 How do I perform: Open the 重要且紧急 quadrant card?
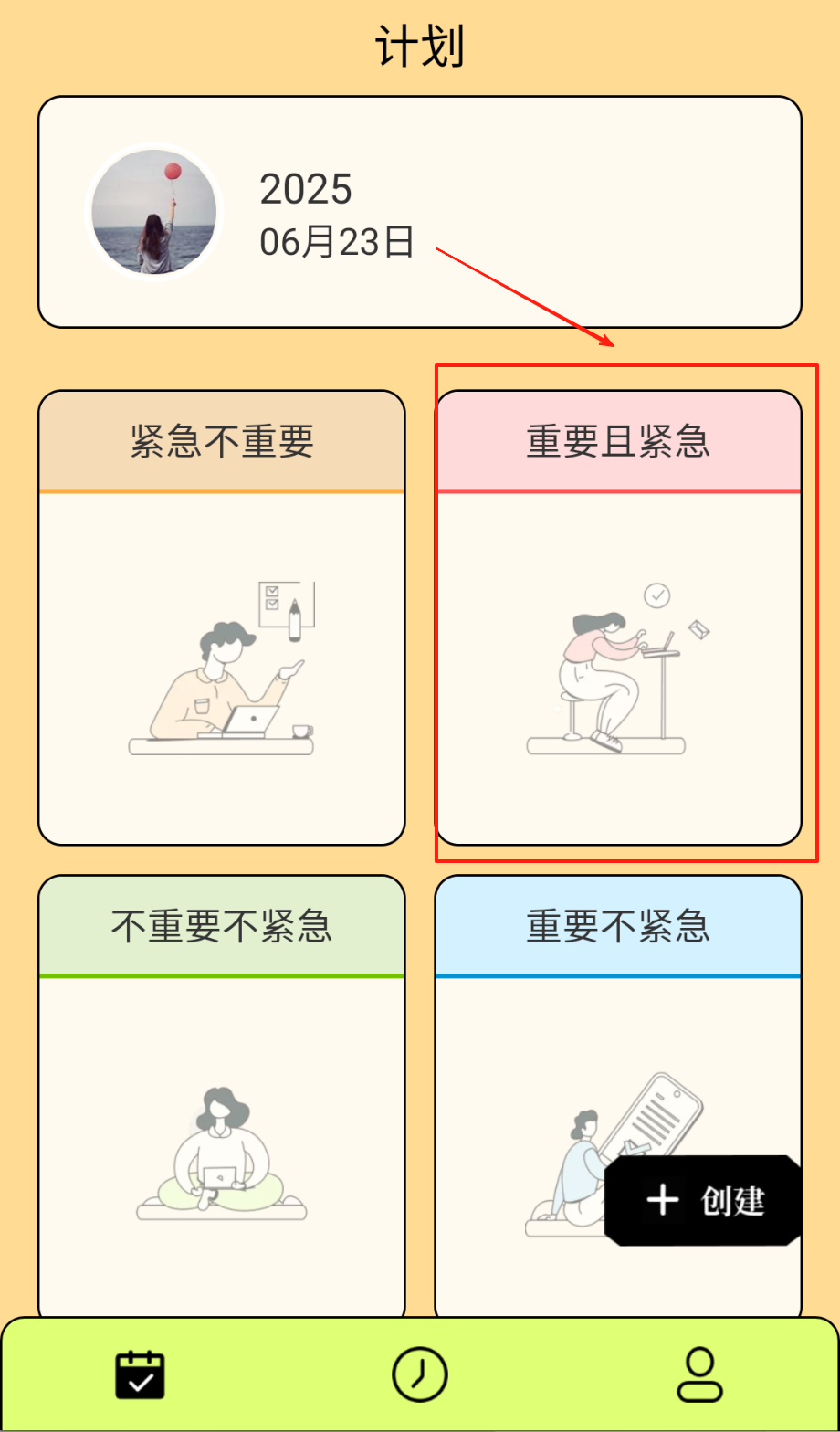[618, 617]
